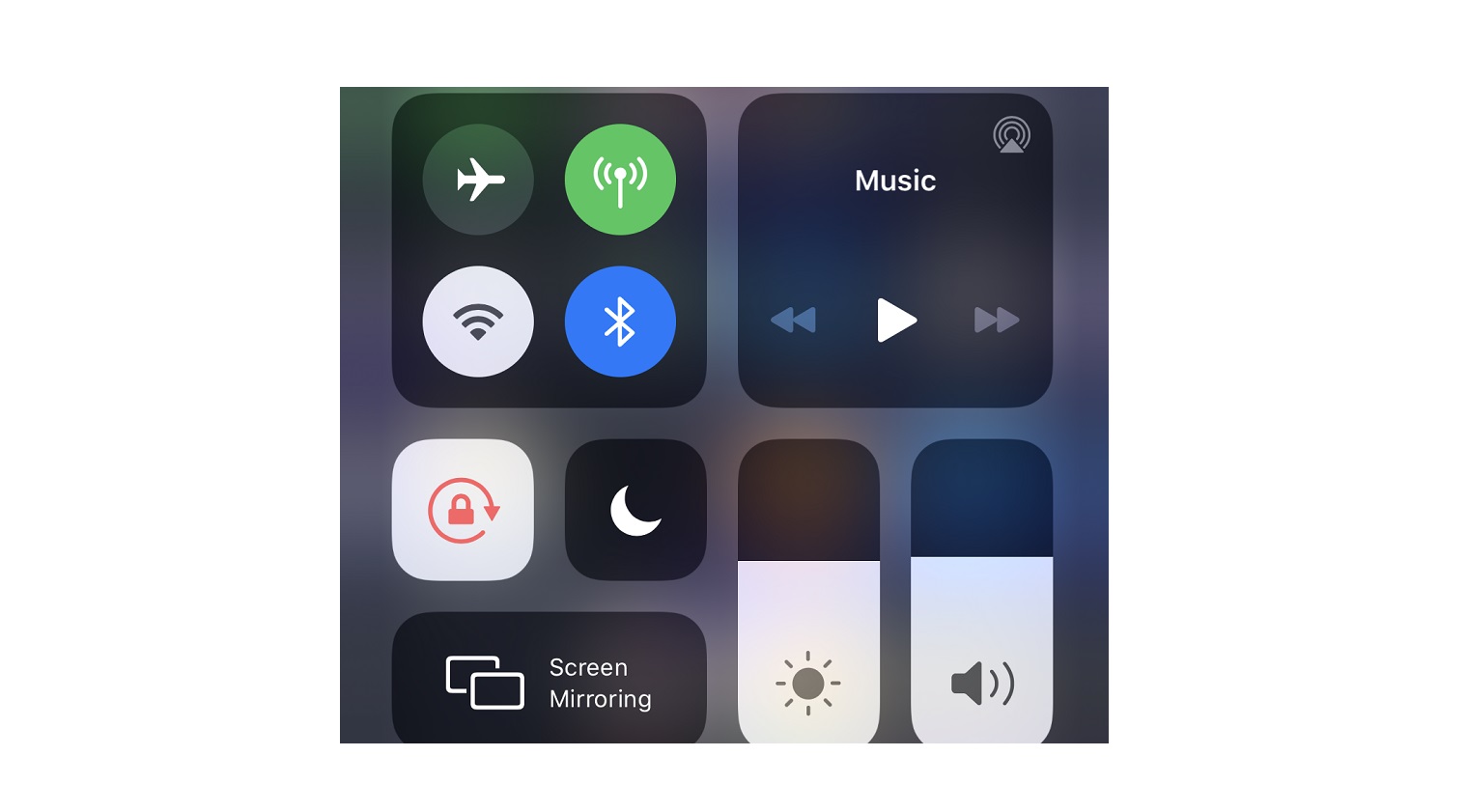Turn off rotation lock
Image resolution: width=1467 pixels, height=812 pixels.
463,510
